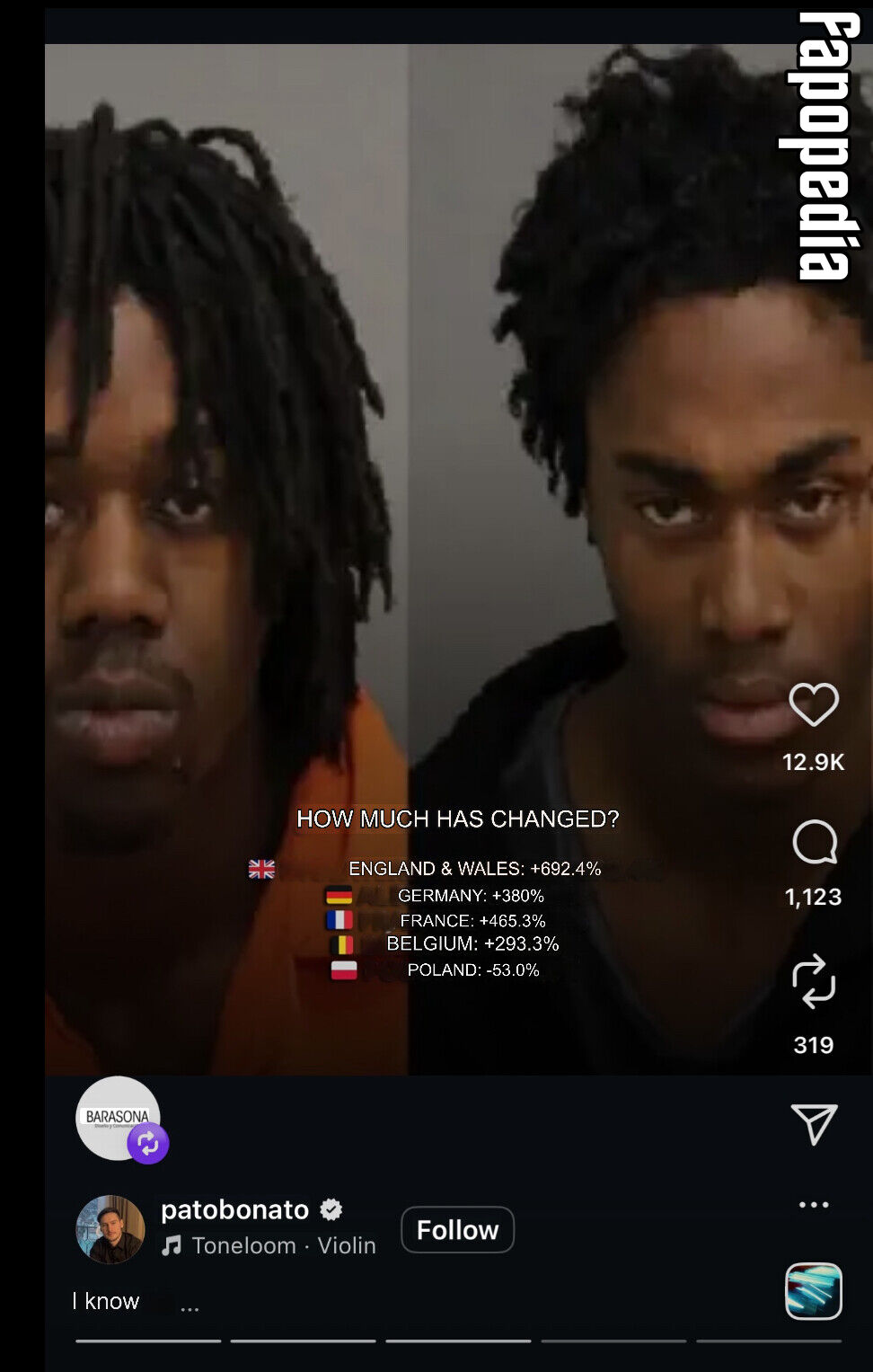The image size is (873, 1372).
Task: Open the comments on this reel
Action: (x=815, y=842)
